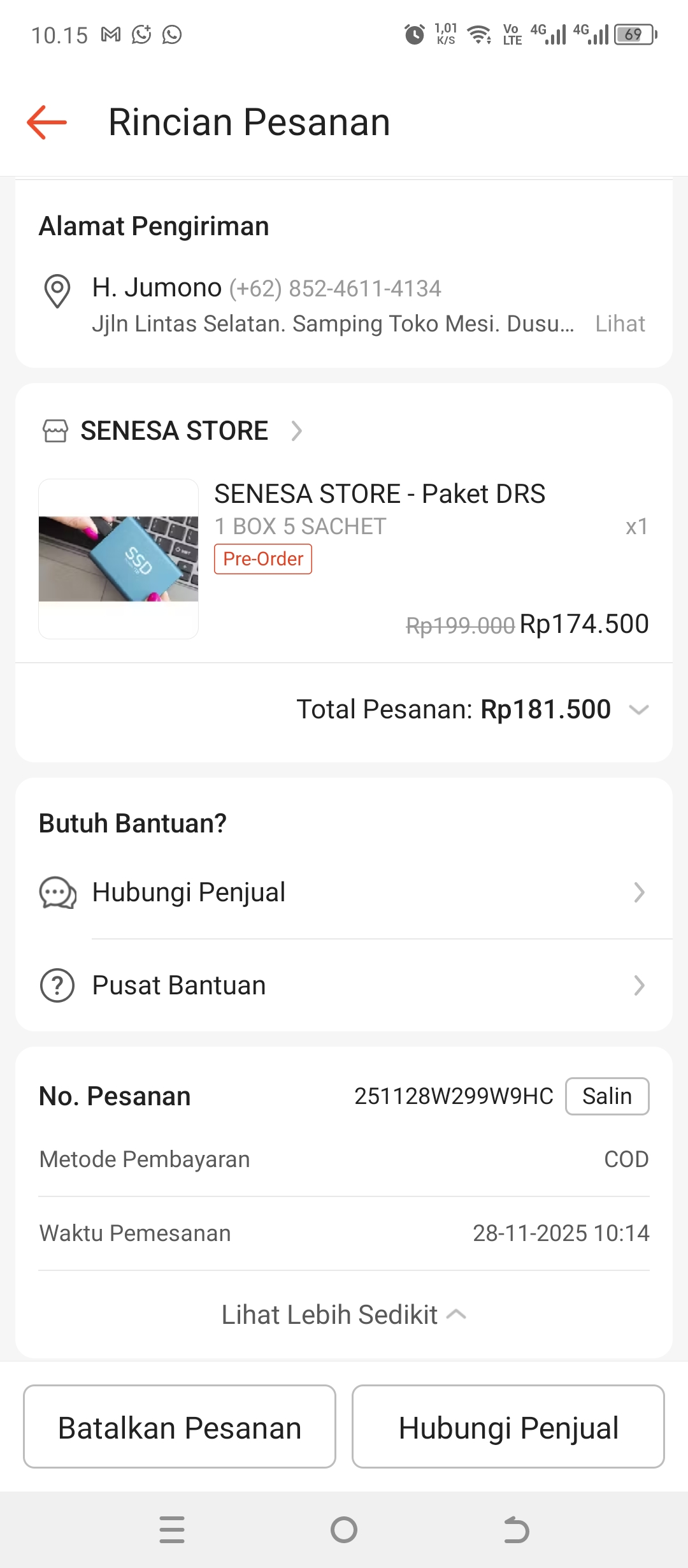Tap the bottom Hubungi Penjual button
Screen dimensions: 688x1568
point(508,1428)
